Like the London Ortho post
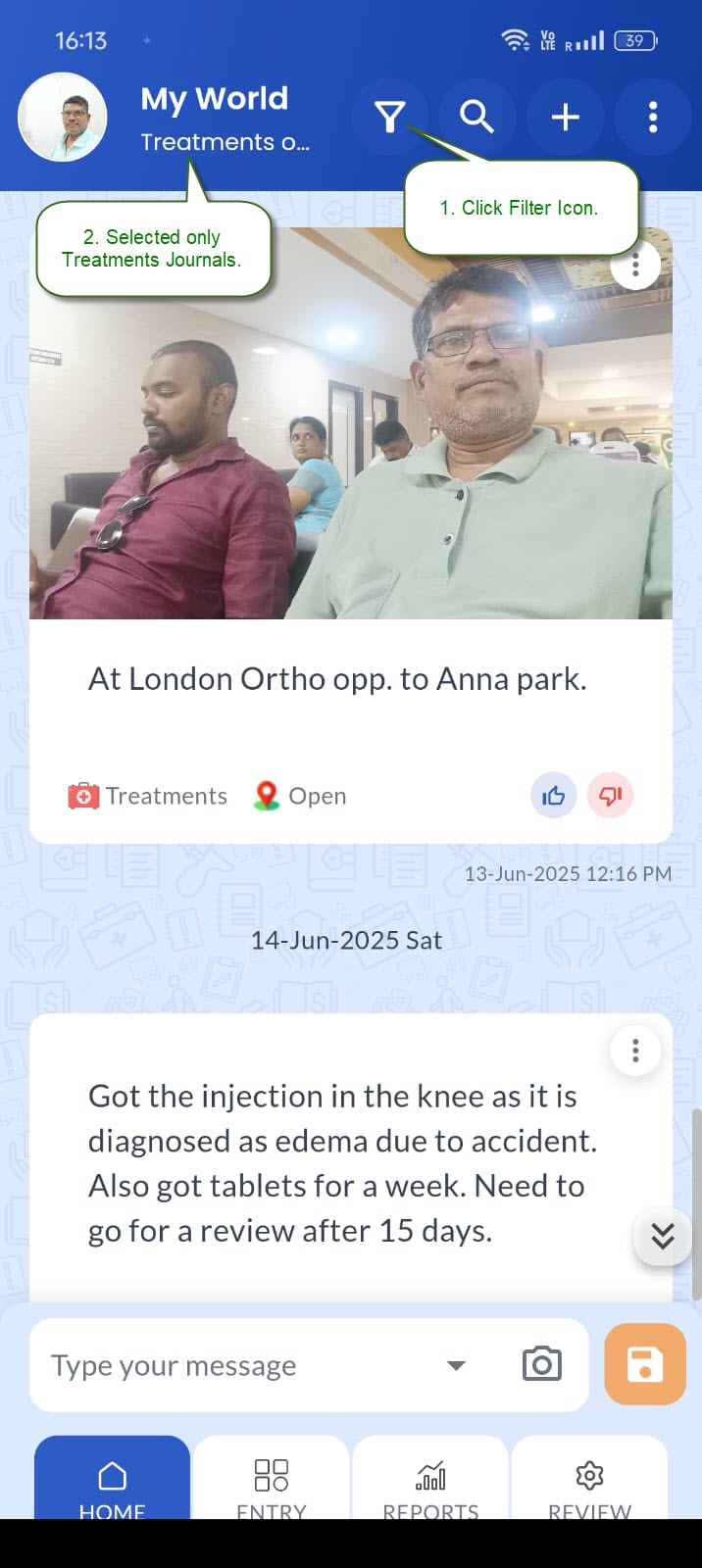Viewport: 702px width, 1568px height. (554, 796)
